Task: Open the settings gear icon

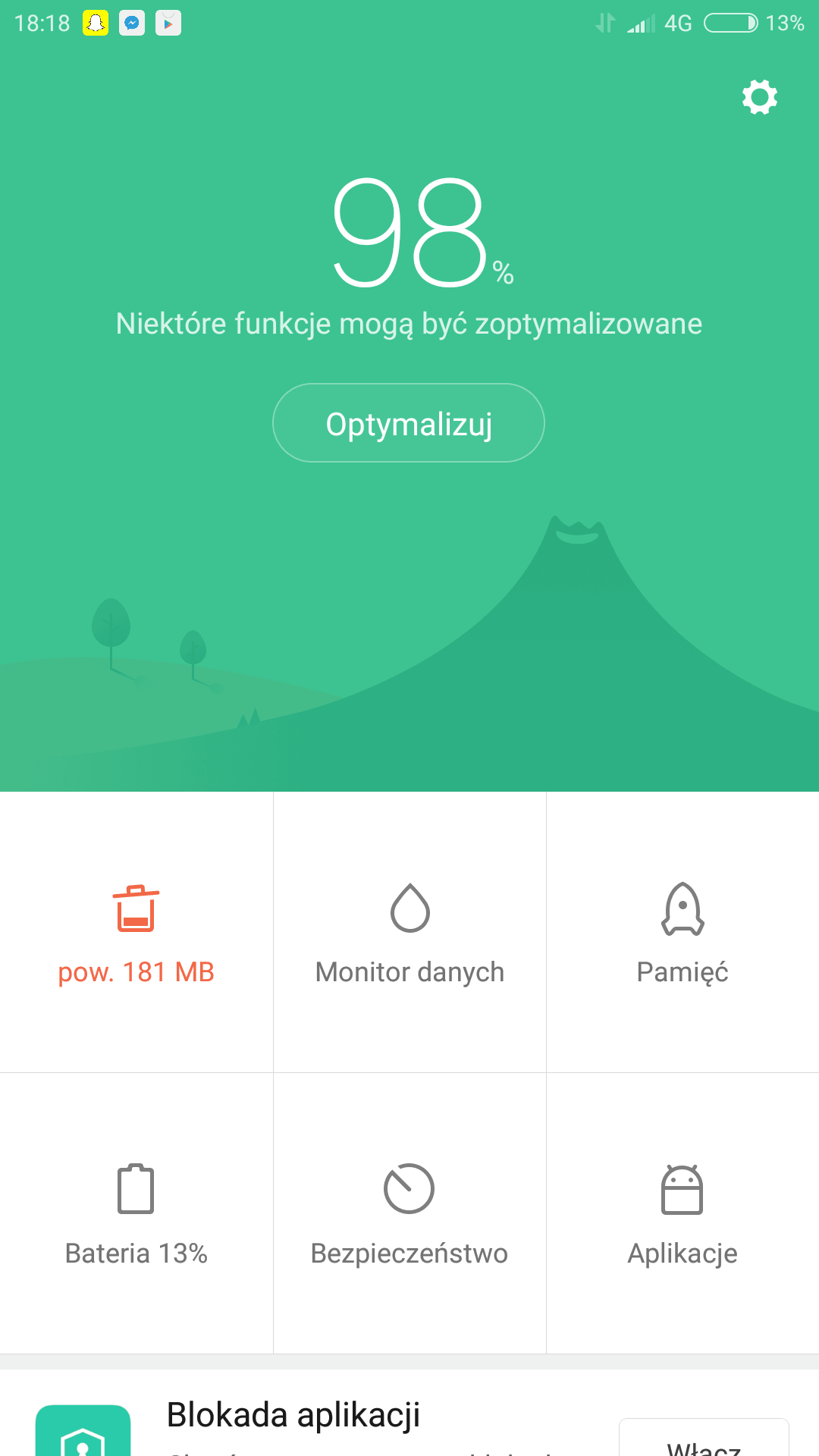Action: [759, 97]
